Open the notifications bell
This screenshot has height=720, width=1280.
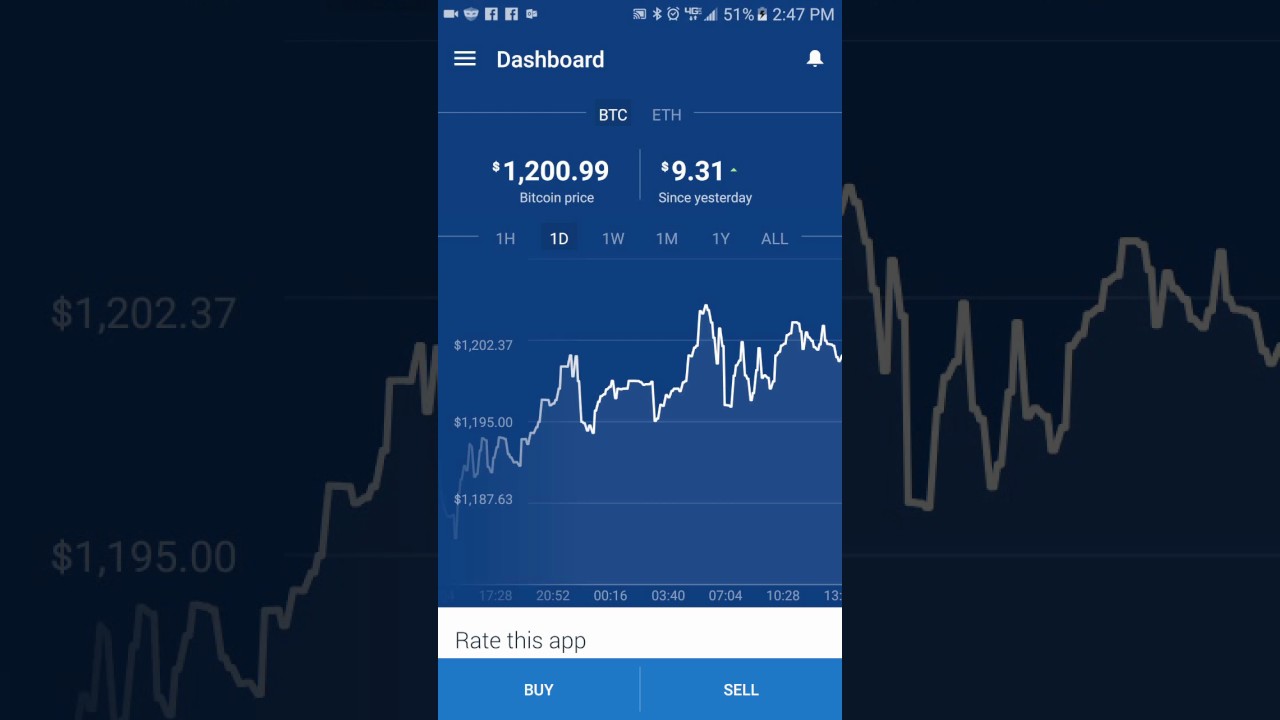[815, 59]
